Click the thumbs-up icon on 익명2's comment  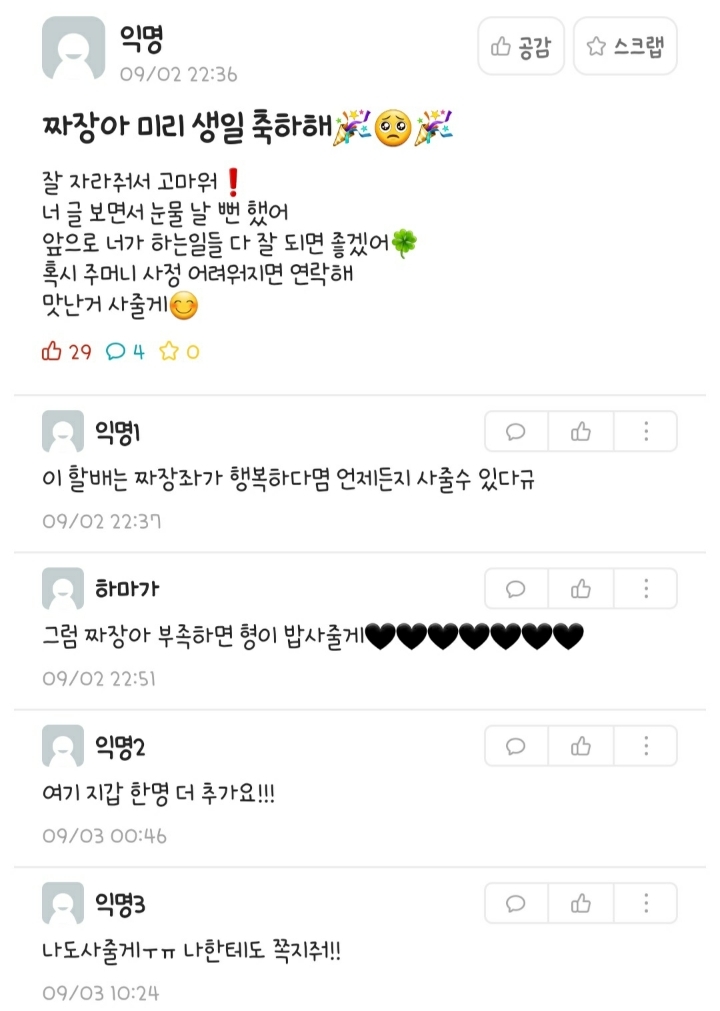pos(579,745)
